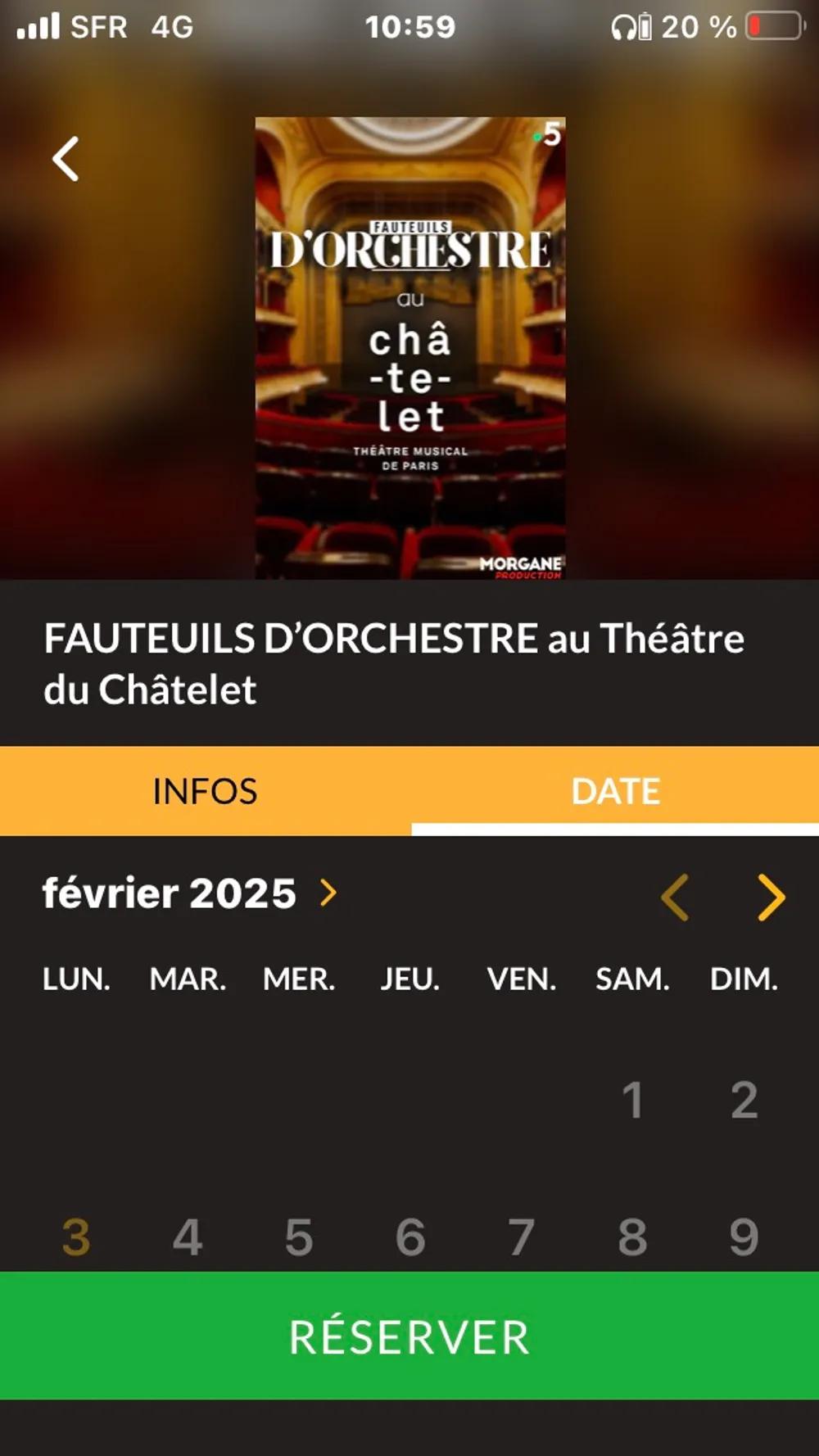Select day 8 in the calendar
The height and width of the screenshot is (1456, 819).
point(632,1237)
